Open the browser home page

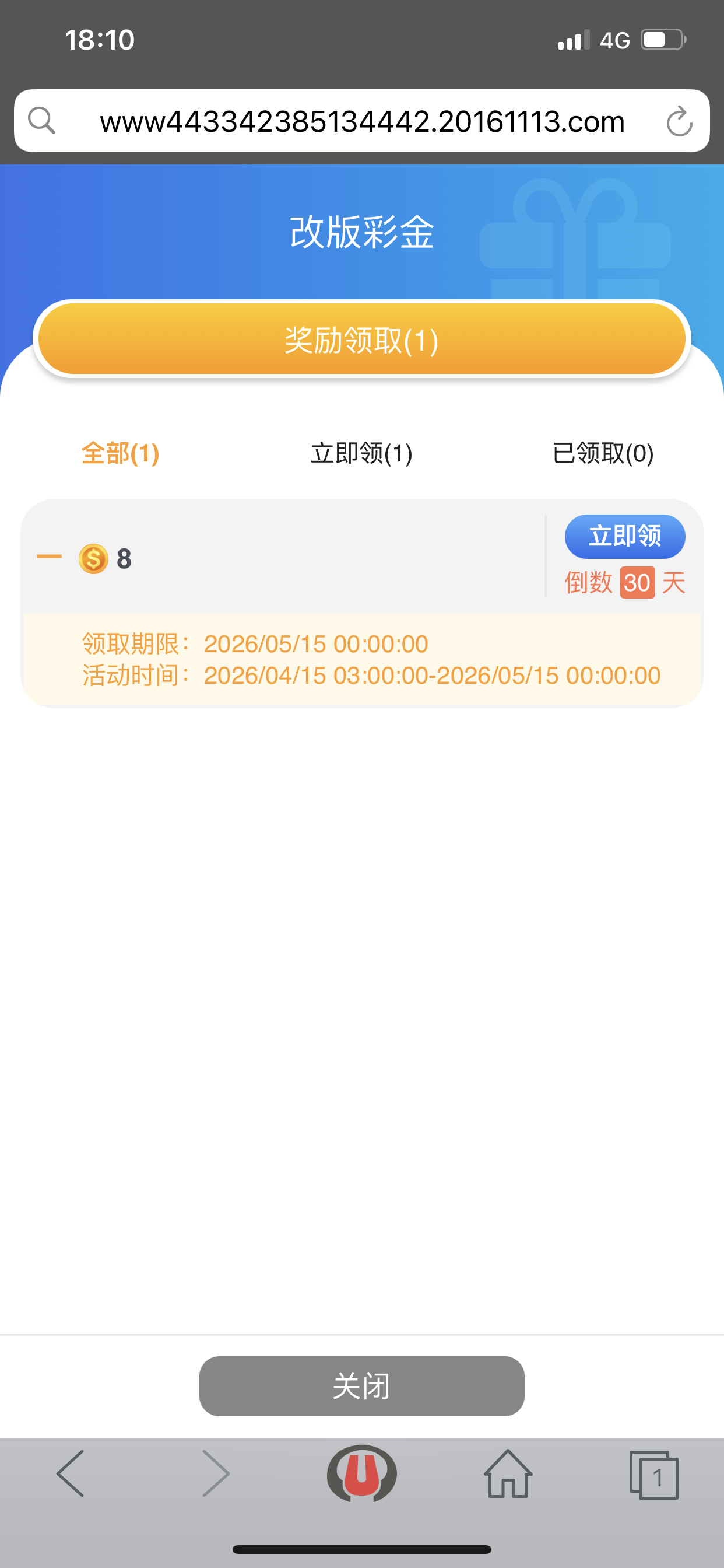(508, 1473)
